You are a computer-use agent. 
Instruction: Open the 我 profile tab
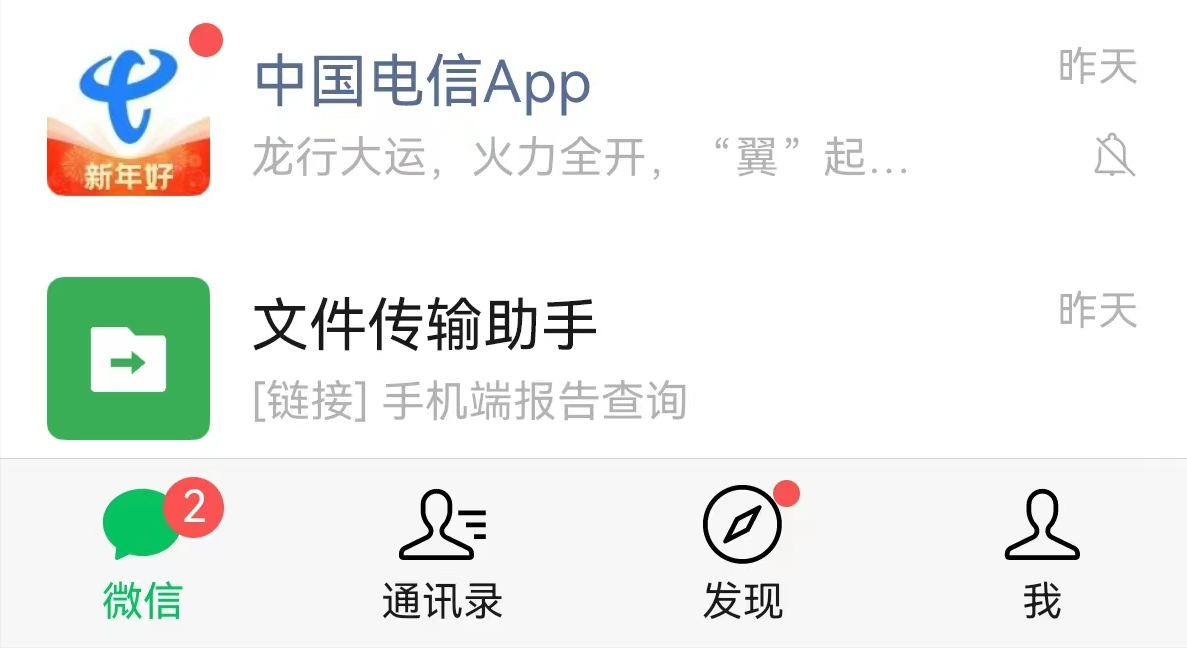pyautogui.click(x=1041, y=555)
